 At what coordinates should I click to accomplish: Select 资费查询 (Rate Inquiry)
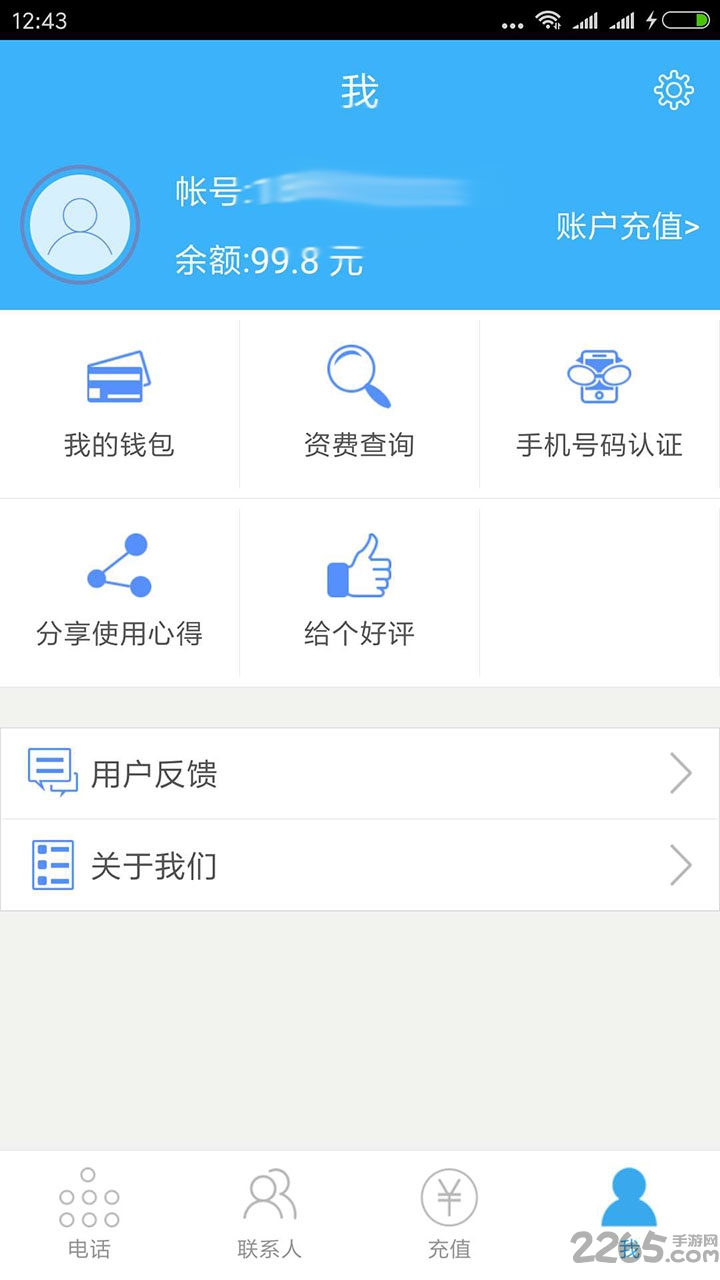pos(359,400)
